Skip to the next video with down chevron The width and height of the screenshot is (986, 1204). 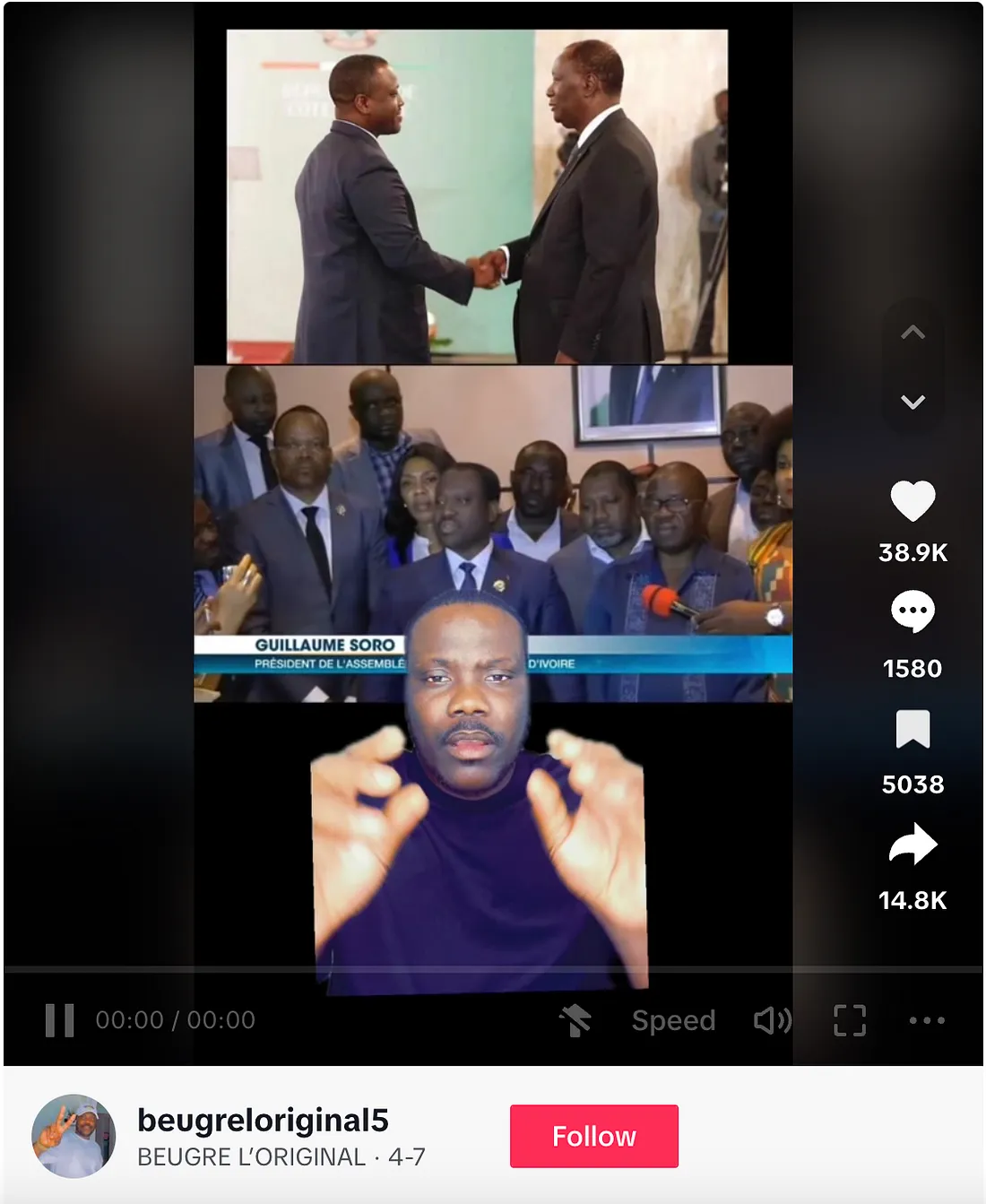(912, 402)
